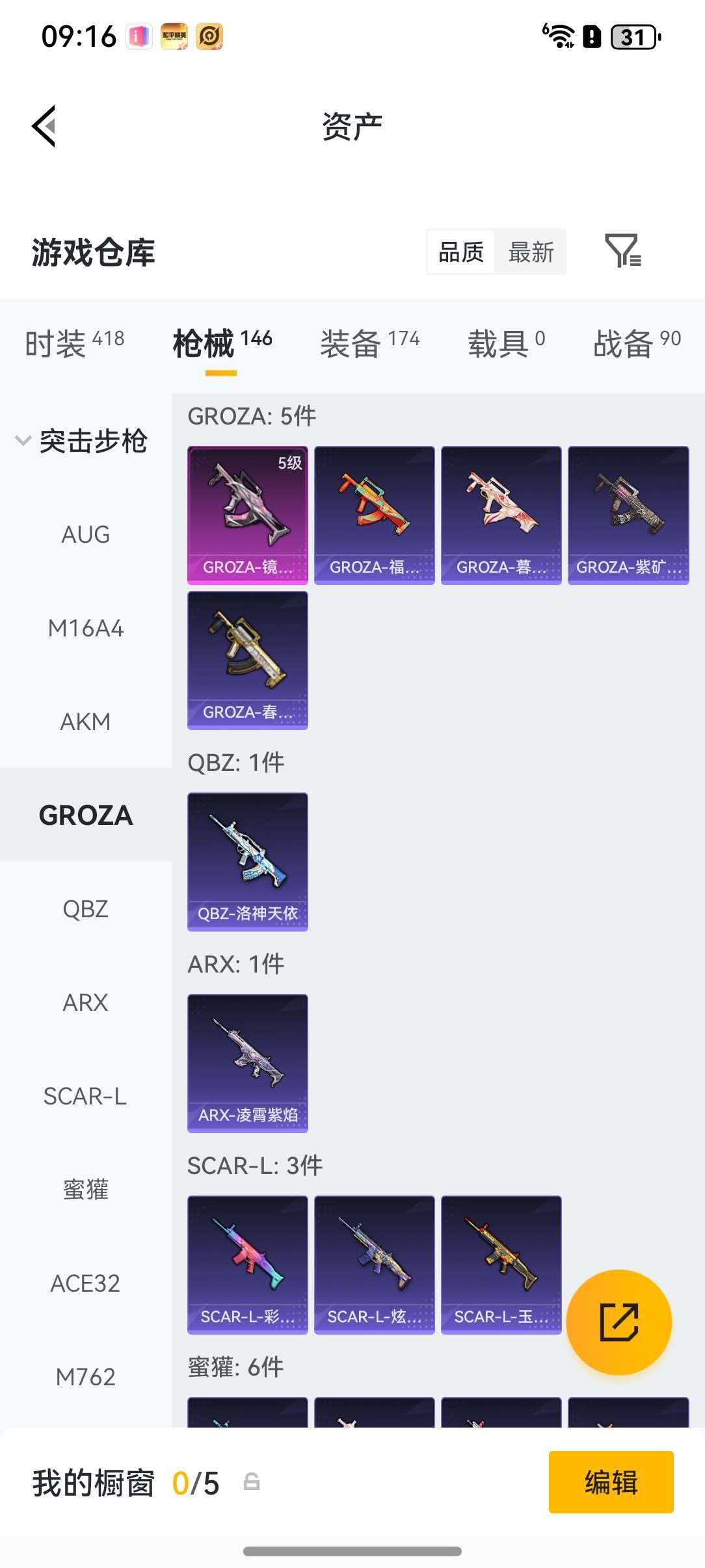The image size is (705, 1568).
Task: Switch sorting to 最新
Action: (x=531, y=252)
